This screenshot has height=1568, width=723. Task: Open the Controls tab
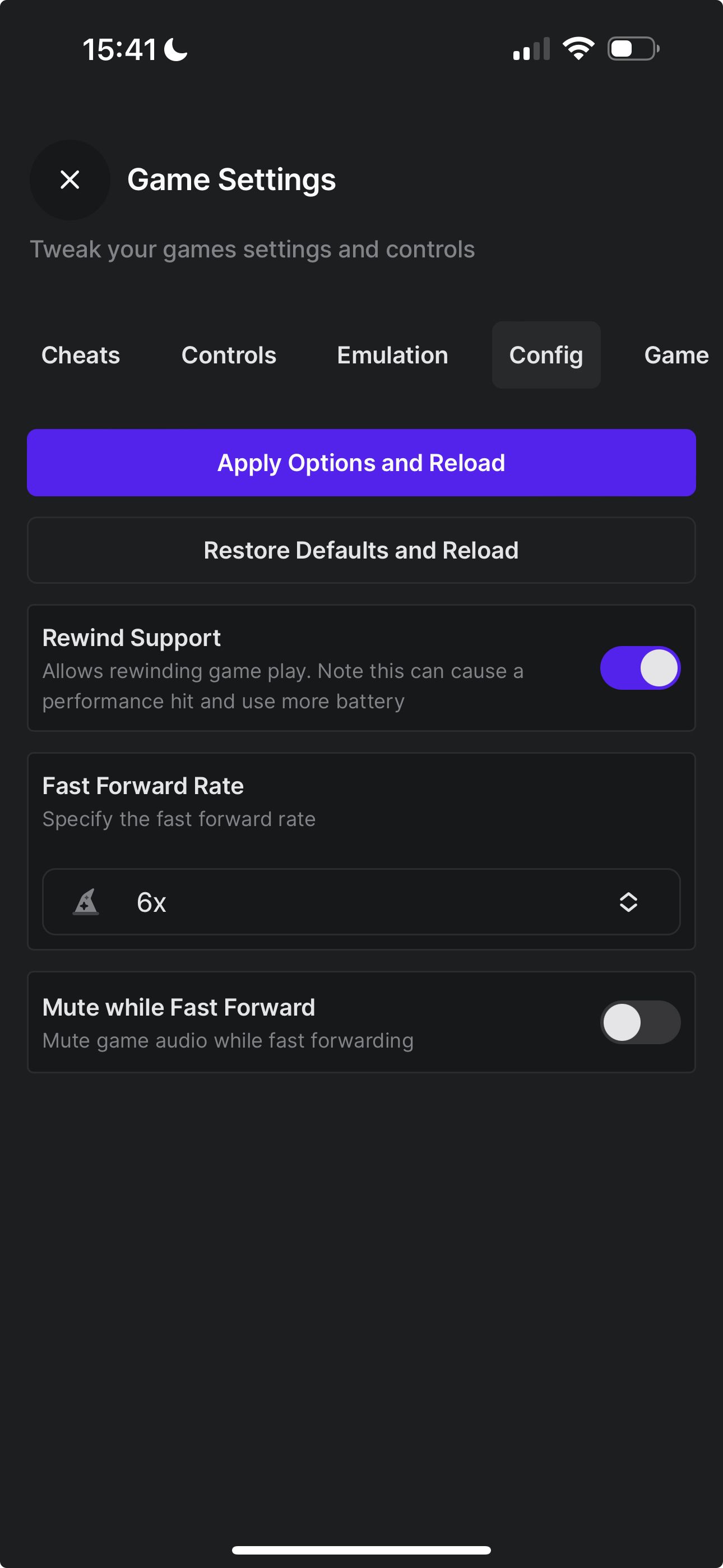229,355
